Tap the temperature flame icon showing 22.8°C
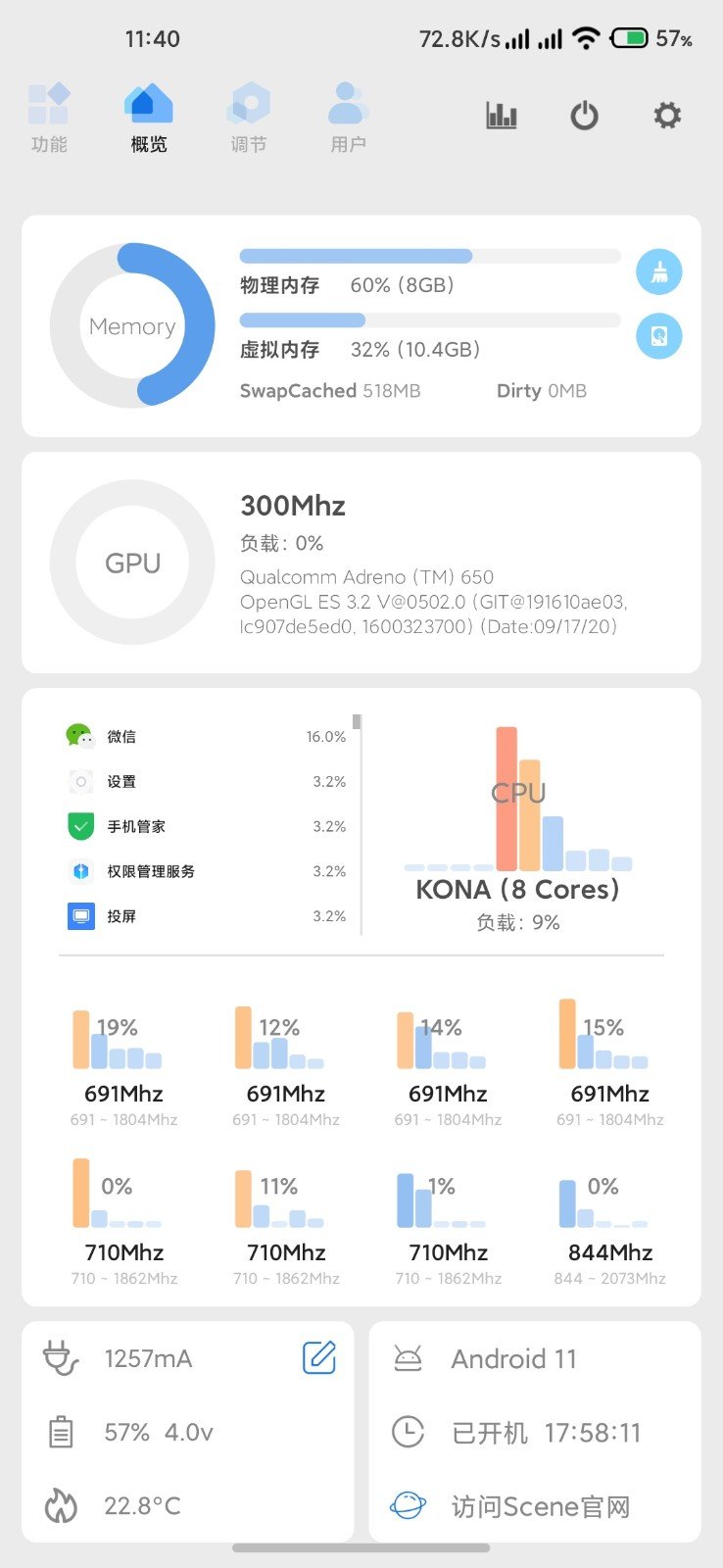The image size is (723, 1568). tap(62, 1506)
